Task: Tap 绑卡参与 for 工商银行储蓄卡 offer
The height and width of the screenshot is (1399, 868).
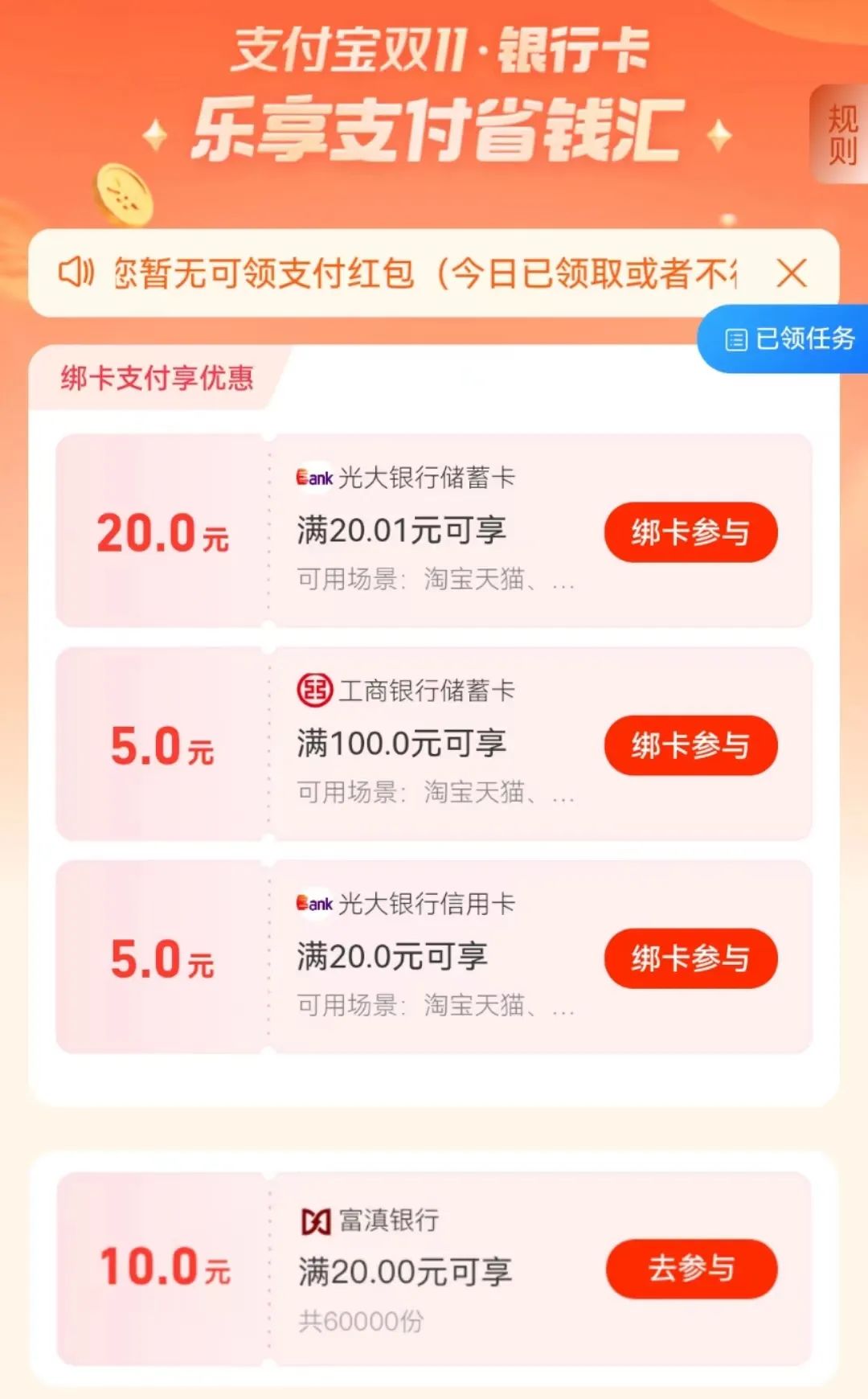Action: tap(690, 745)
